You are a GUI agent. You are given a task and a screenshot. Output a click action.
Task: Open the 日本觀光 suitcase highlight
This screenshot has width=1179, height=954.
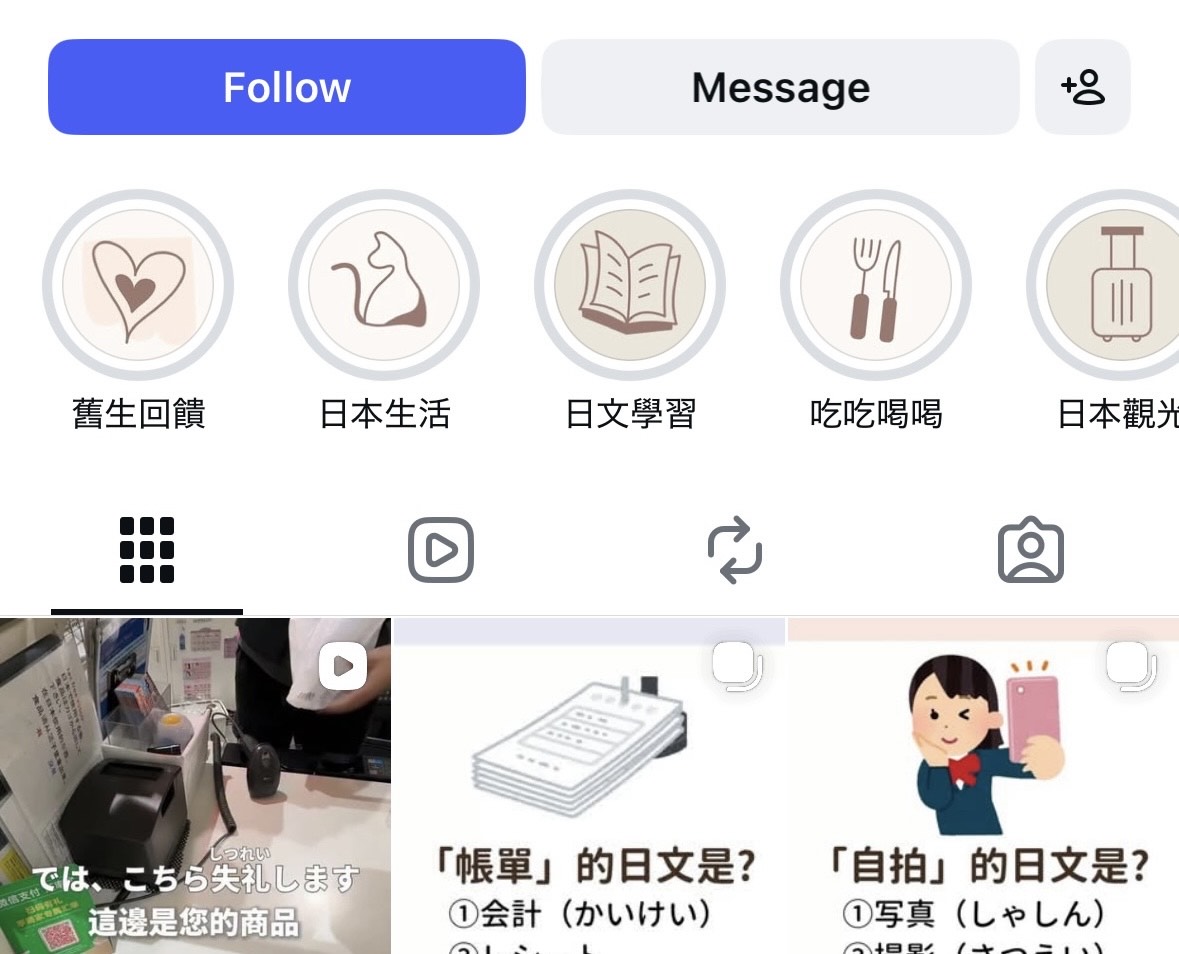1110,285
